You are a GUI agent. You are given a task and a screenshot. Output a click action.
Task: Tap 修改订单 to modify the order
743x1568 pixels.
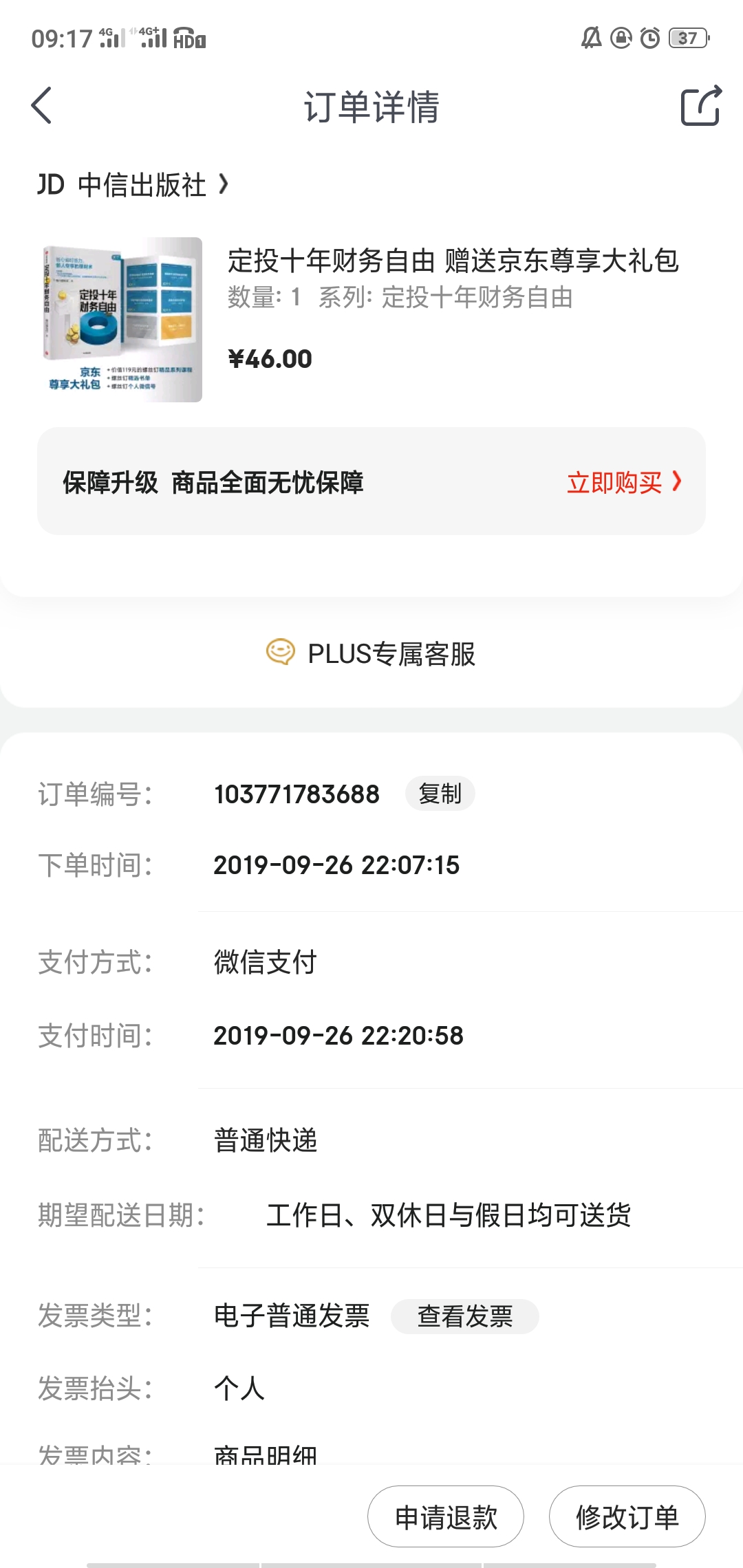(627, 1516)
